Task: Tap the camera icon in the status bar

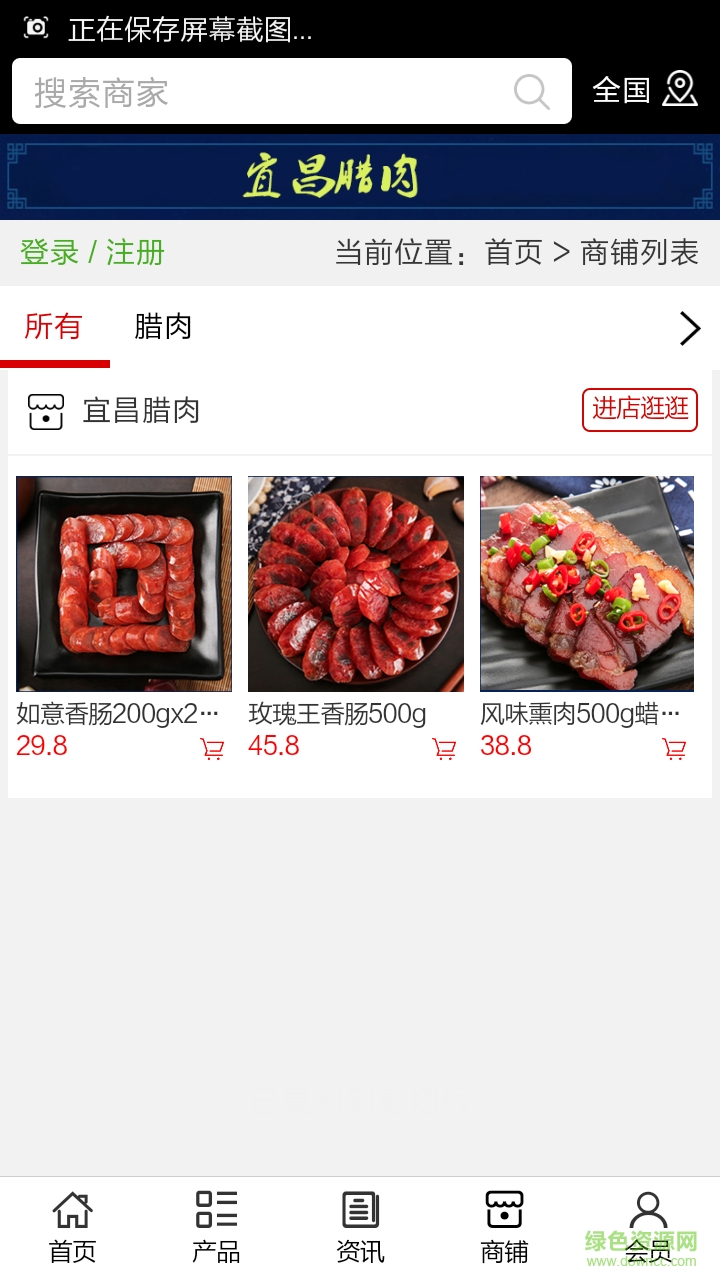Action: coord(34,27)
